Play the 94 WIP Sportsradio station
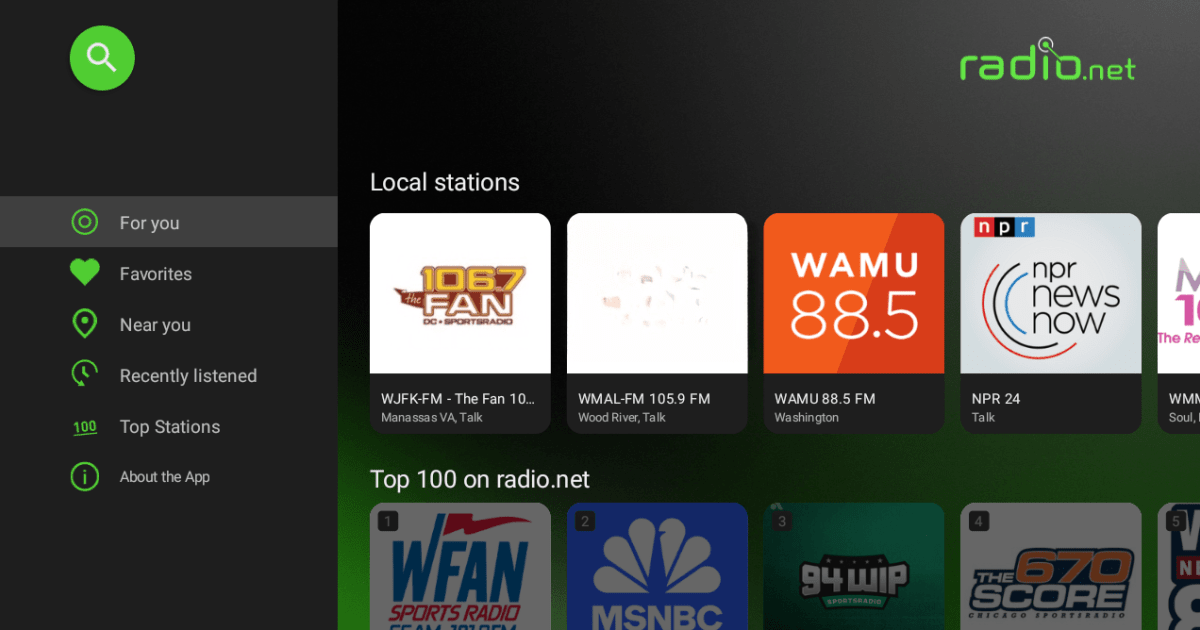1200x630 pixels. click(854, 567)
